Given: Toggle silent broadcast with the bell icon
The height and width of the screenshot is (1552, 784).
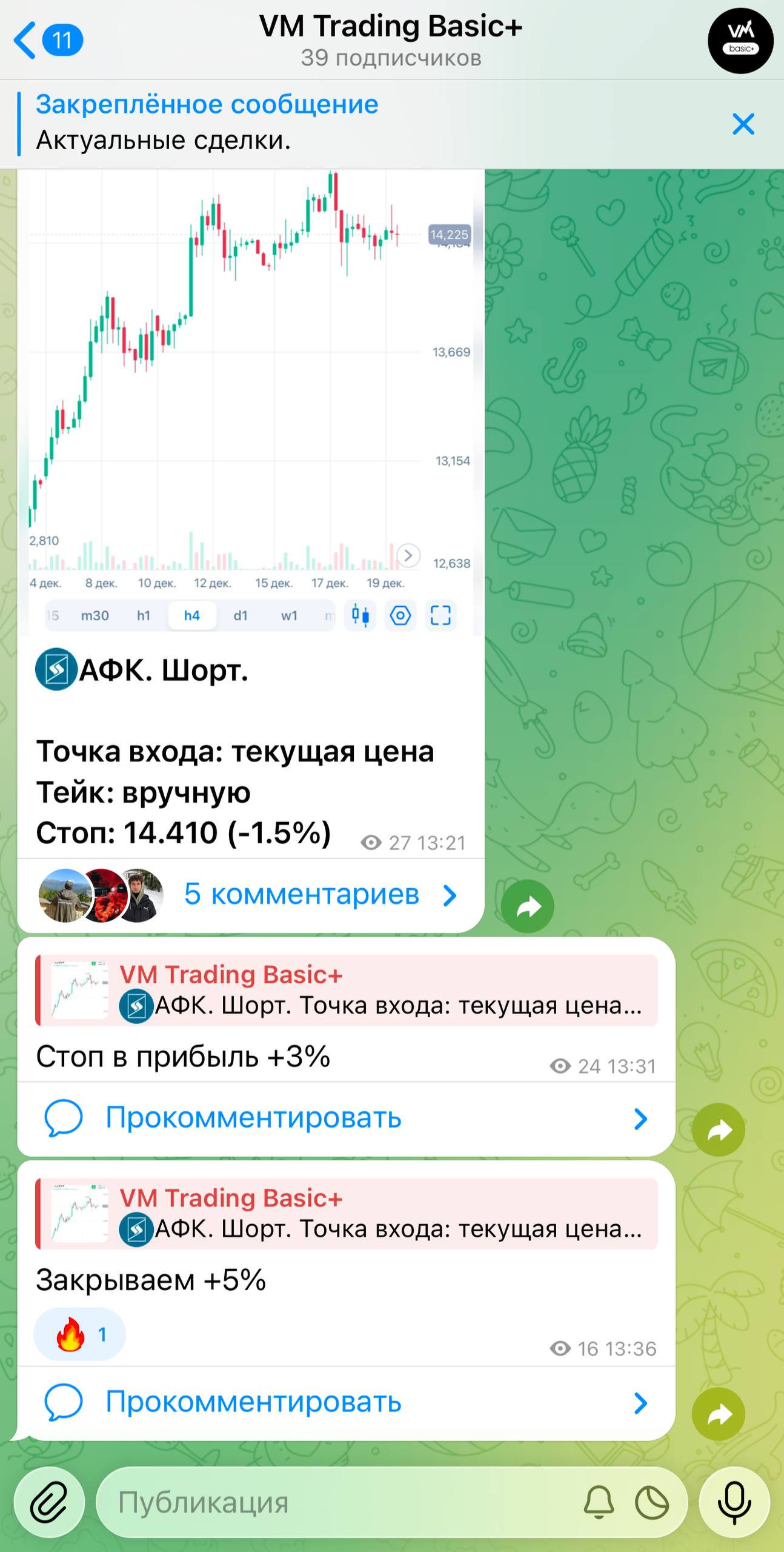Looking at the screenshot, I should (599, 1502).
